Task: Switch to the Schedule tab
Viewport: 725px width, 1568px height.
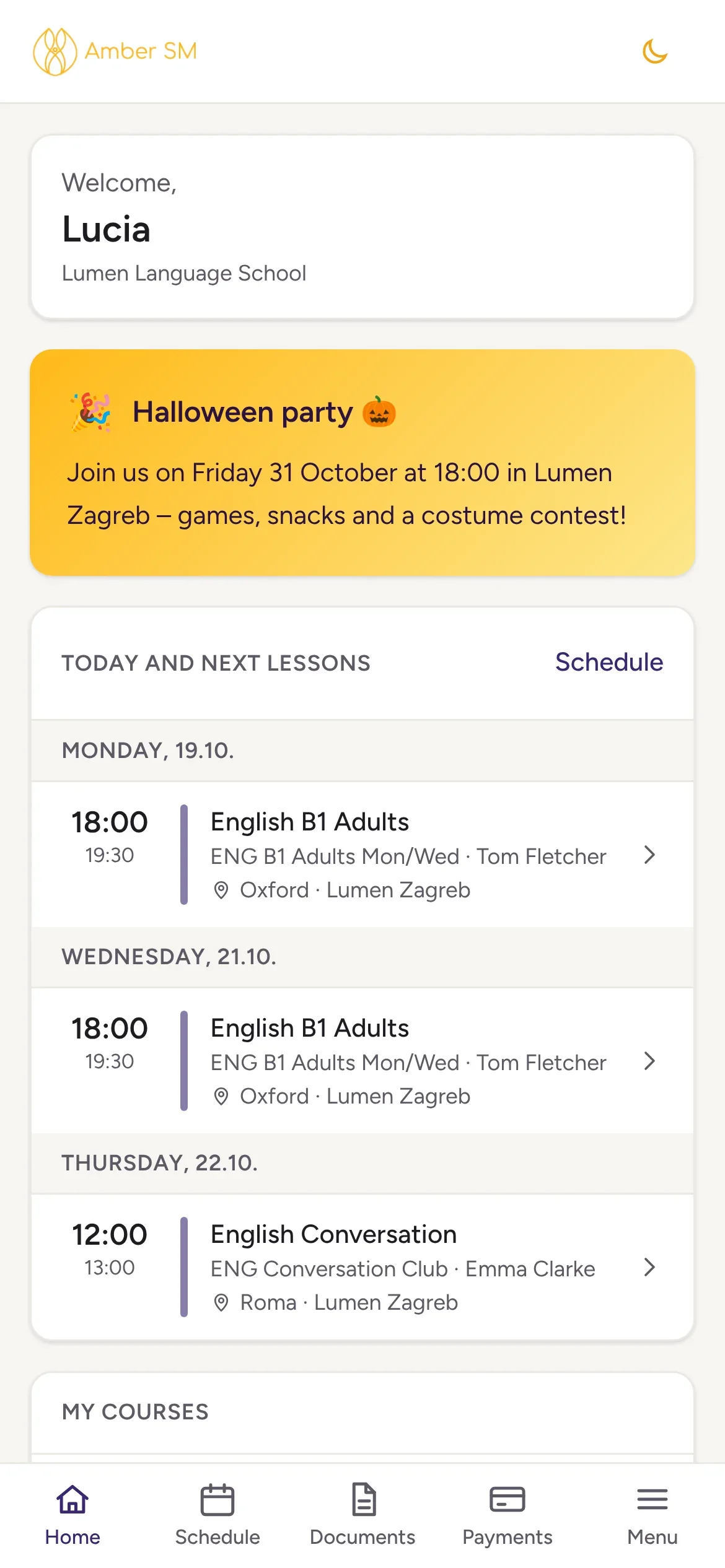Action: pos(217,1515)
